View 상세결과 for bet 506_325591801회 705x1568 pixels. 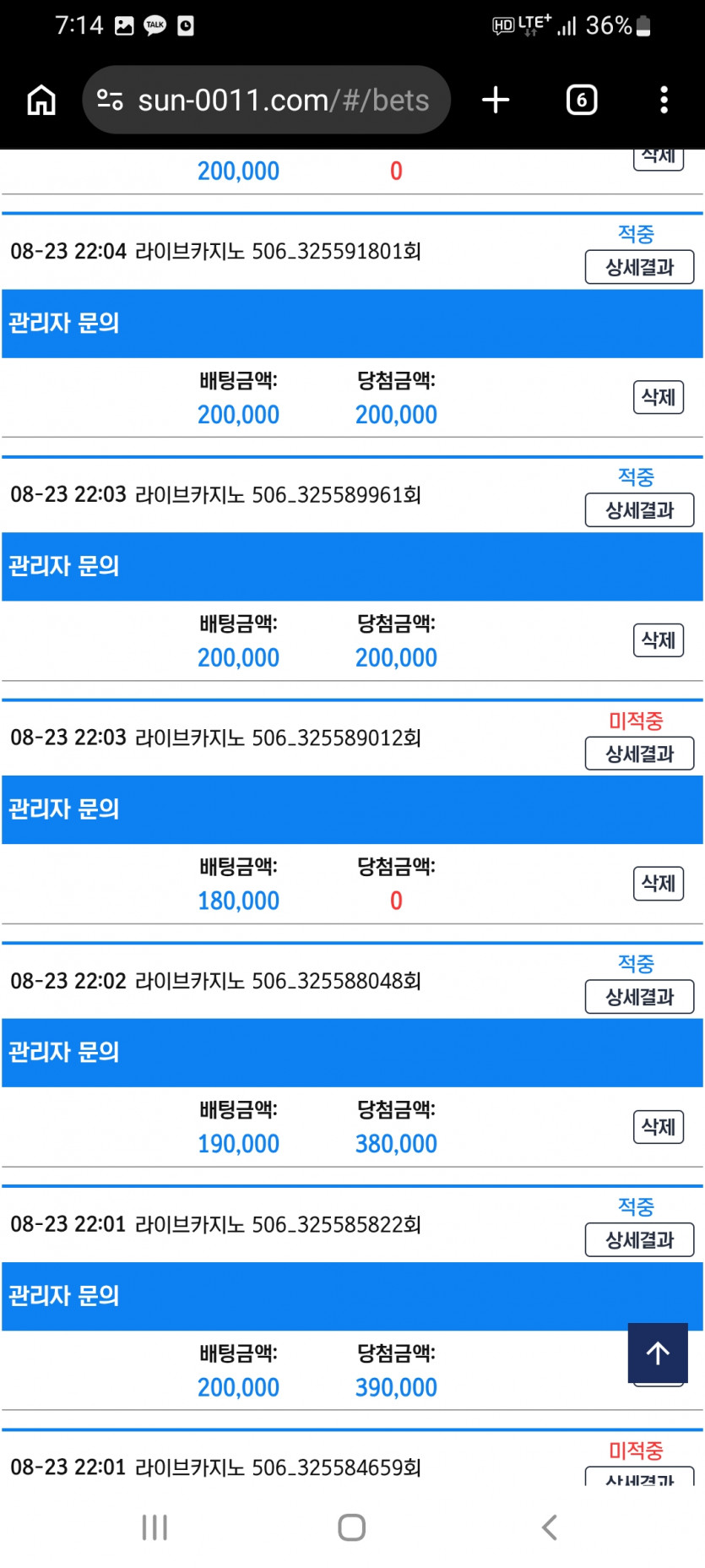coord(639,268)
